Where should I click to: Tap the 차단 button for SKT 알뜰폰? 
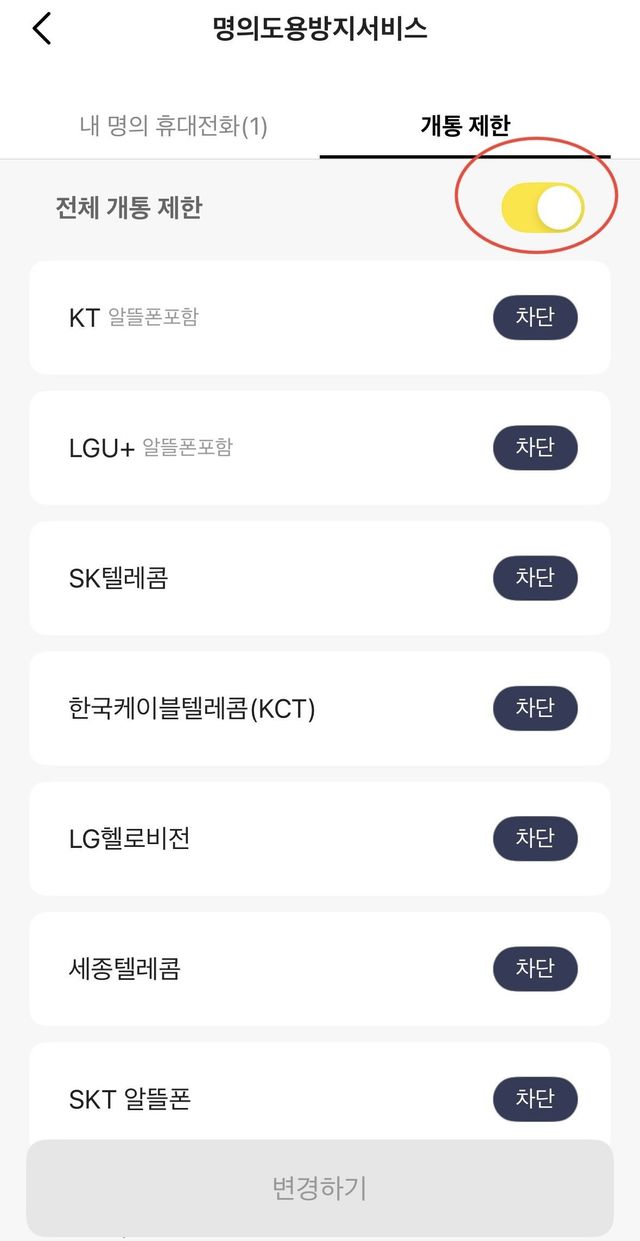[535, 1099]
